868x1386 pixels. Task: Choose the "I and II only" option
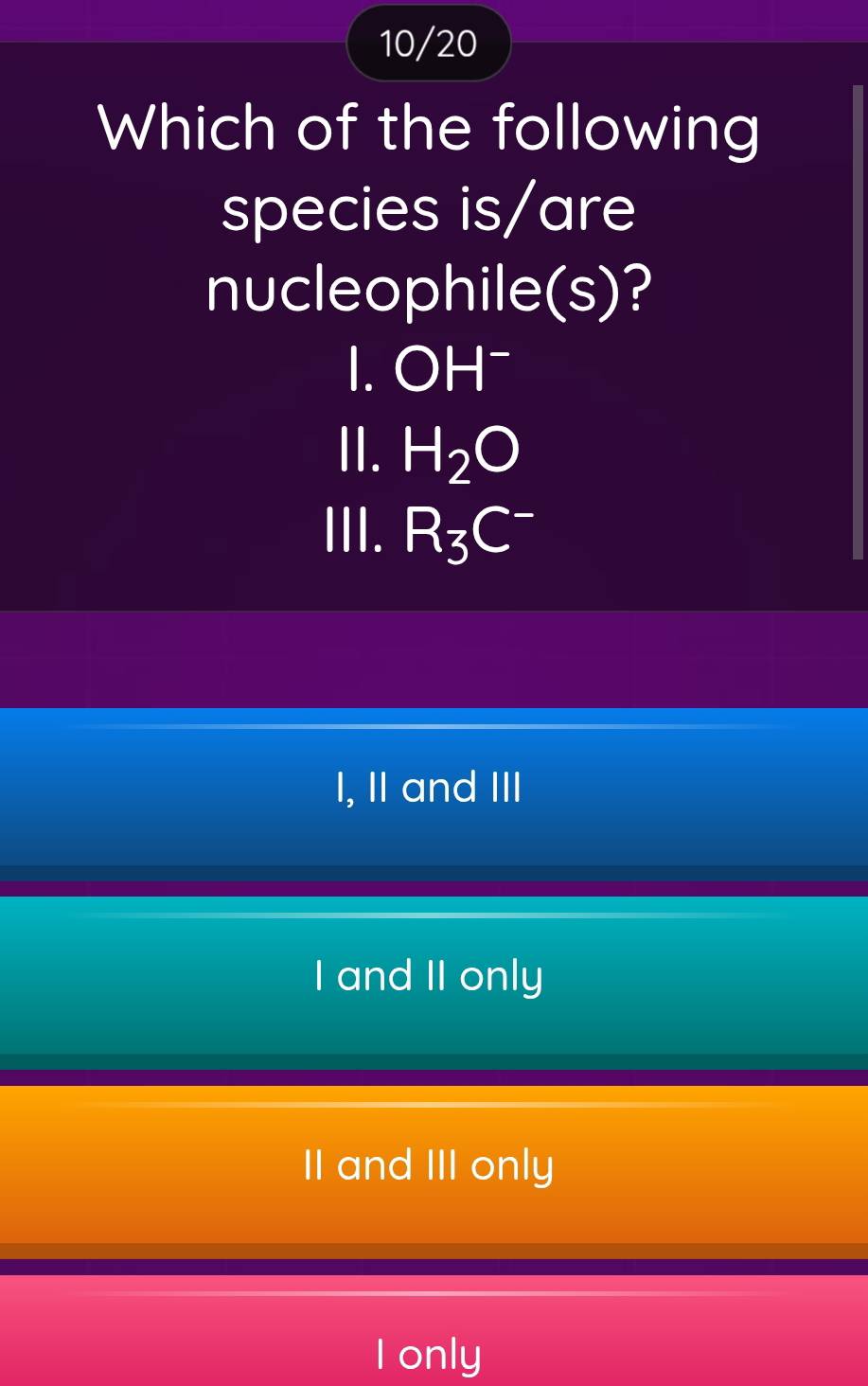[x=434, y=976]
